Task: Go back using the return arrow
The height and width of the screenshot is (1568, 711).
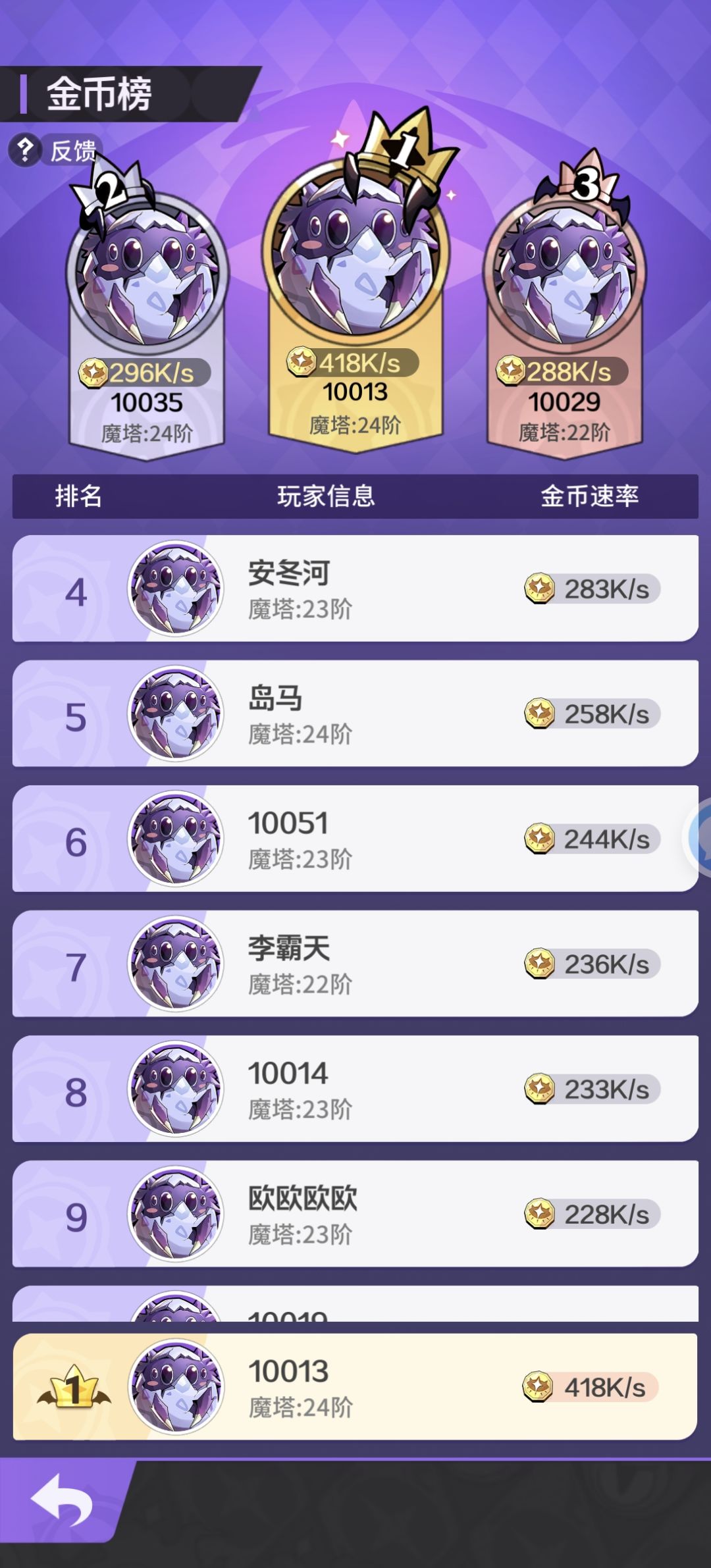Action: tap(63, 1500)
